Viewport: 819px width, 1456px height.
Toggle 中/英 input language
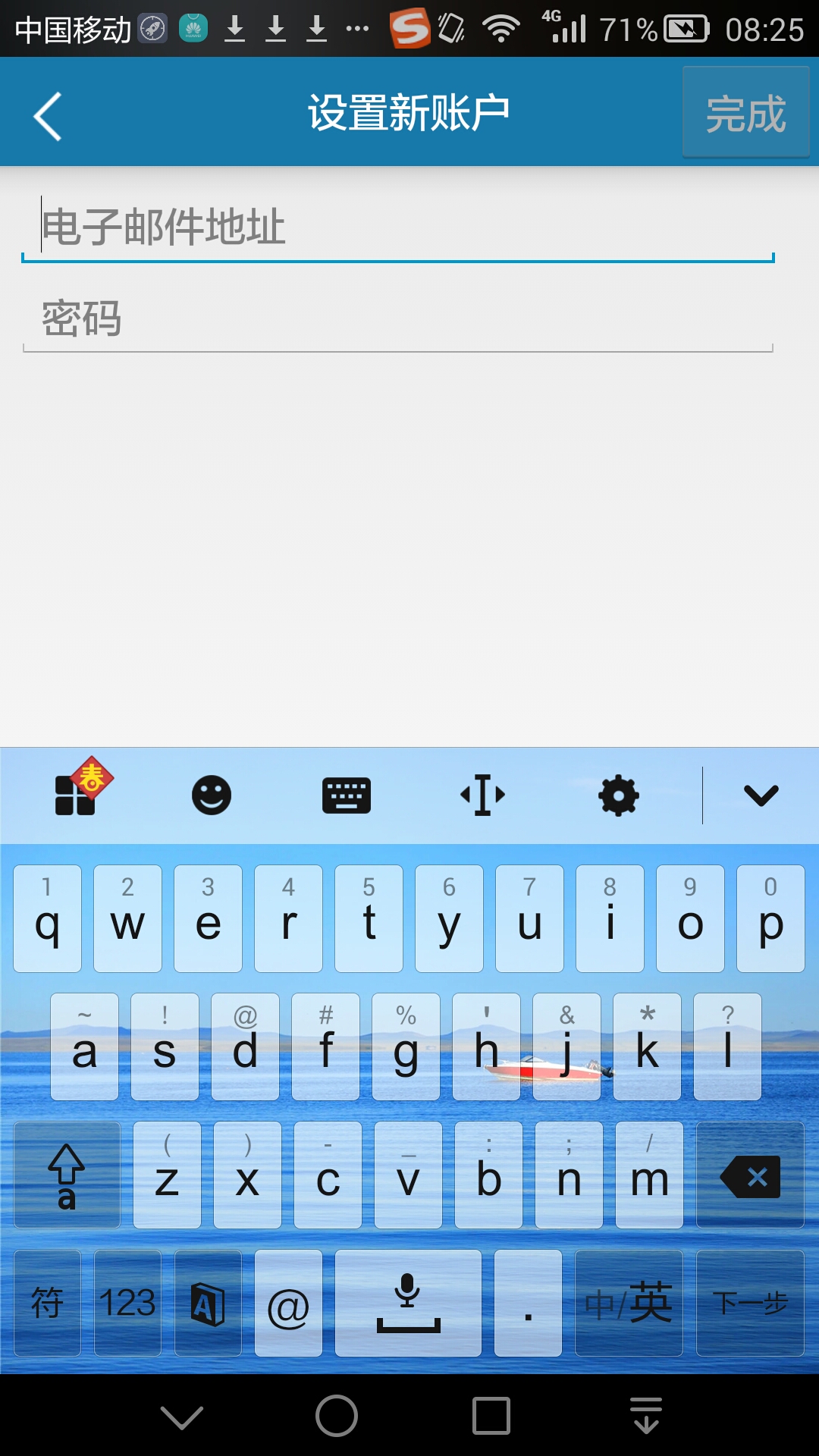[x=629, y=1304]
